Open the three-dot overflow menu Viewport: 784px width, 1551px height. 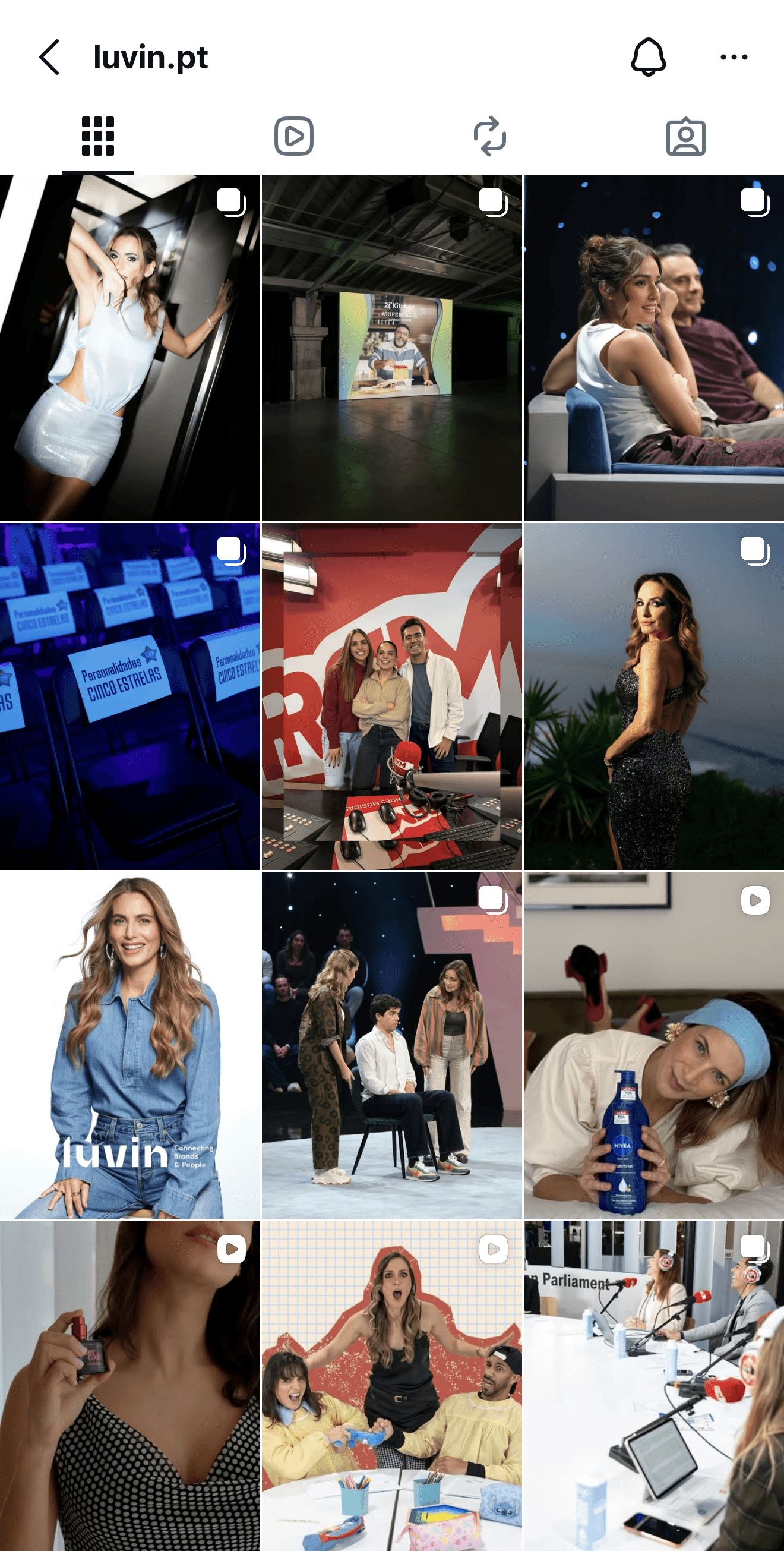[734, 57]
